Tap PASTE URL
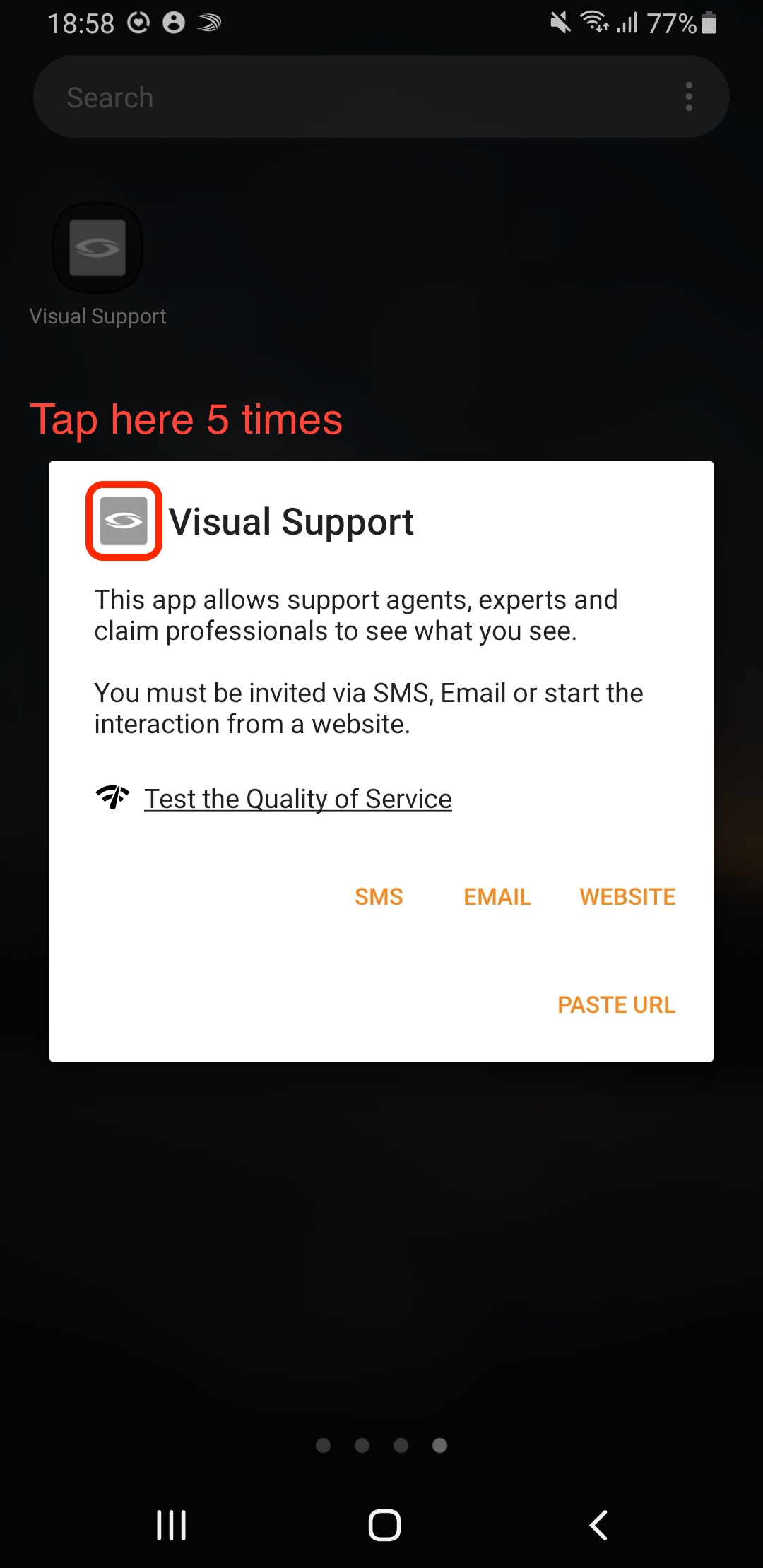 (x=616, y=1004)
